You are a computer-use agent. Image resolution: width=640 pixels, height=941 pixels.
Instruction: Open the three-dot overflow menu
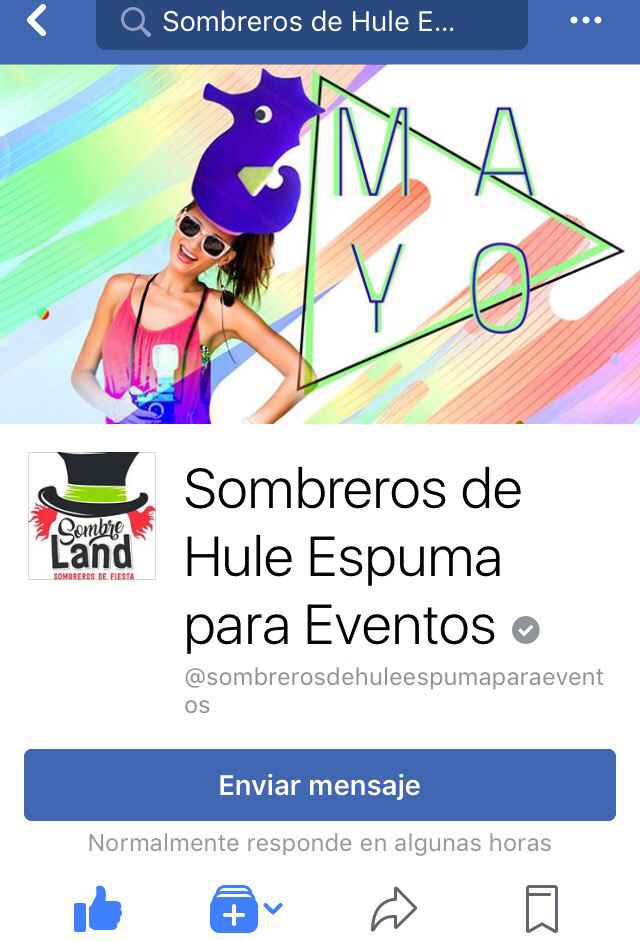pos(586,21)
